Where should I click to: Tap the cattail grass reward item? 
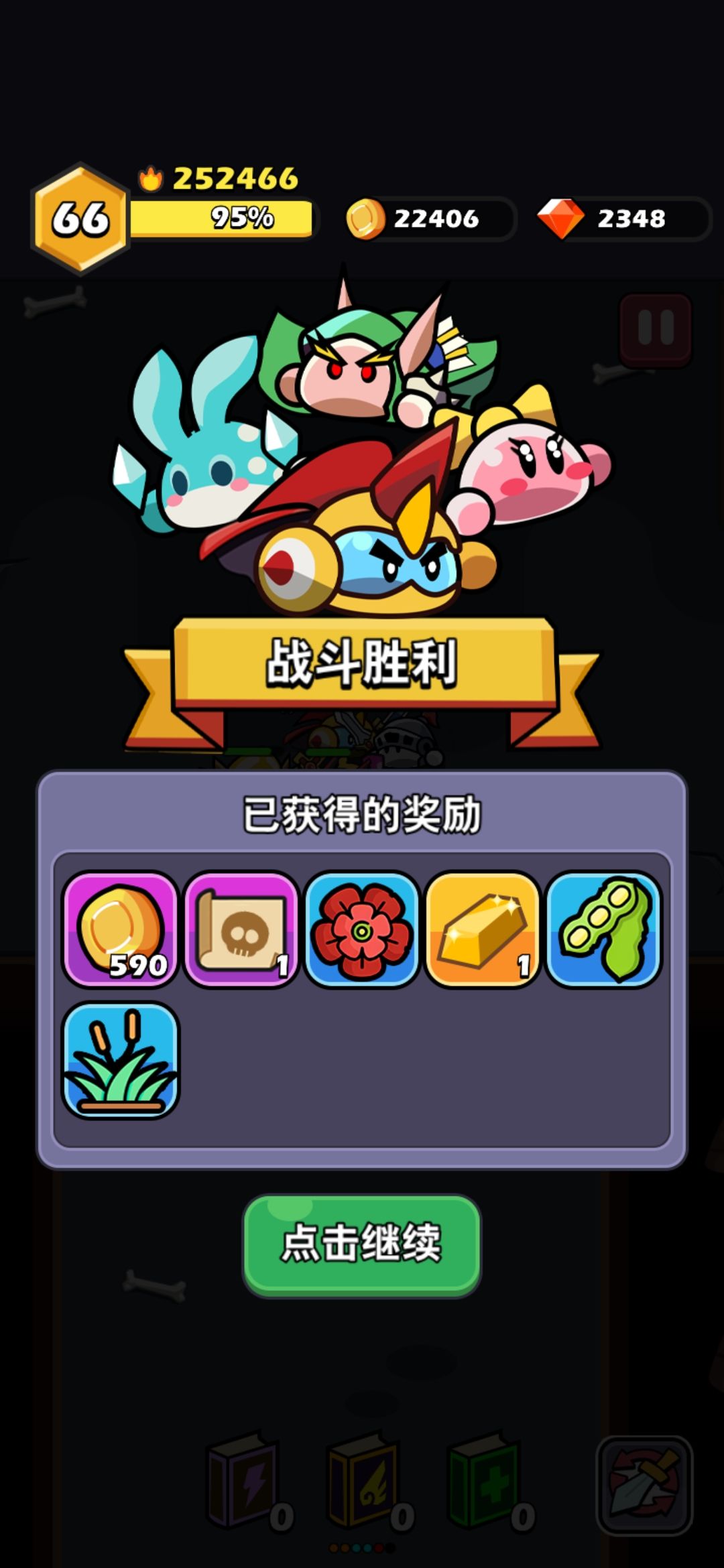pyautogui.click(x=121, y=1060)
